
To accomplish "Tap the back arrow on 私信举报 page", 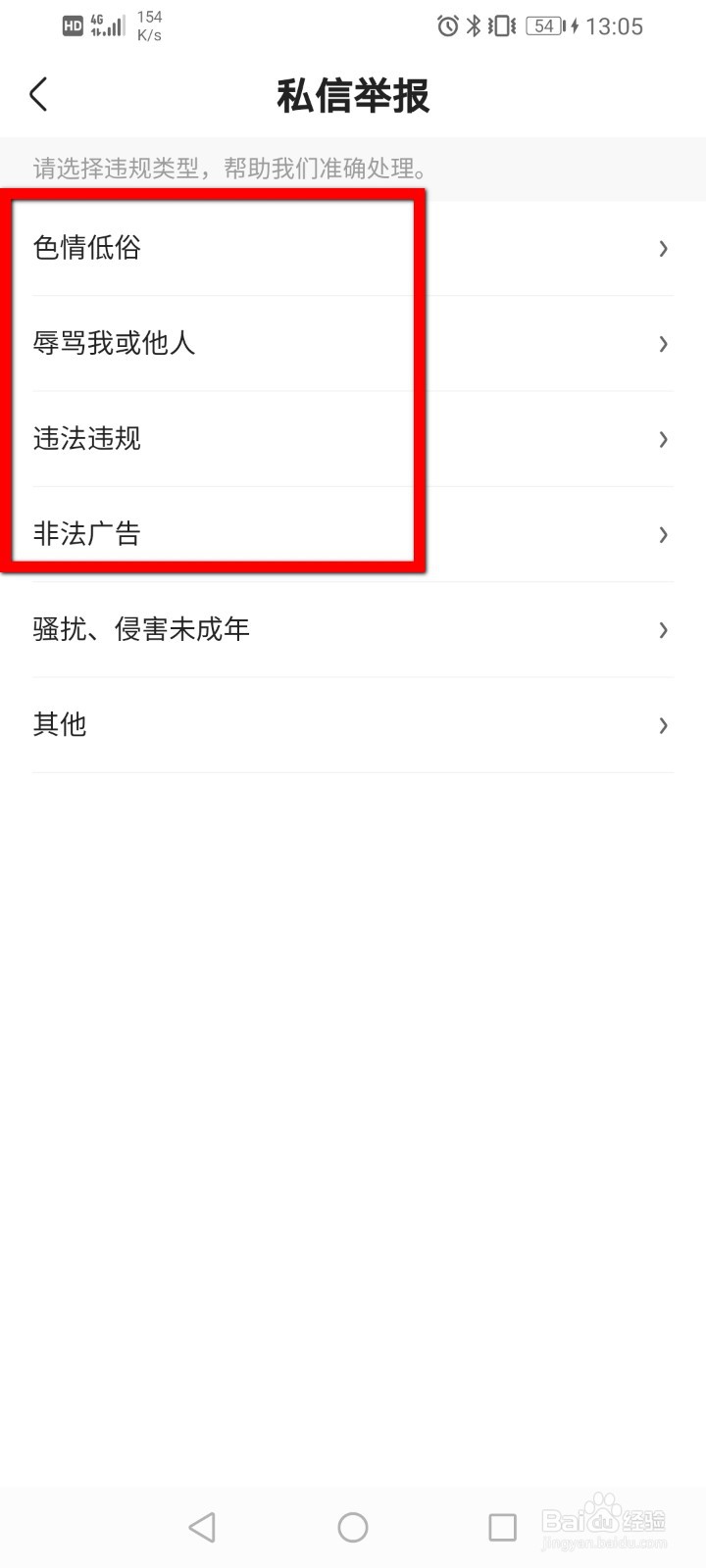I will point(38,94).
